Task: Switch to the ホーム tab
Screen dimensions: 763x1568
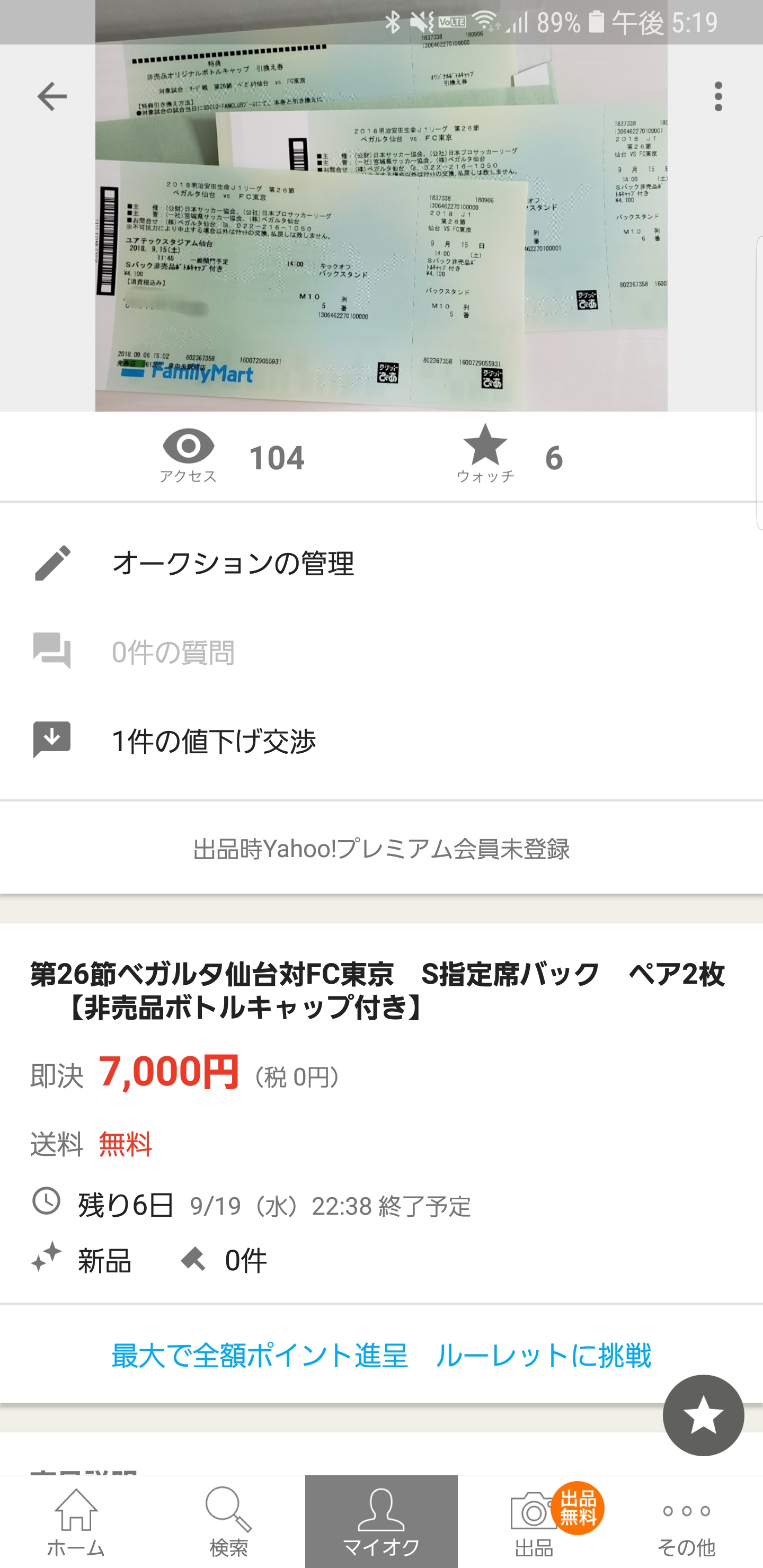Action: click(76, 1522)
